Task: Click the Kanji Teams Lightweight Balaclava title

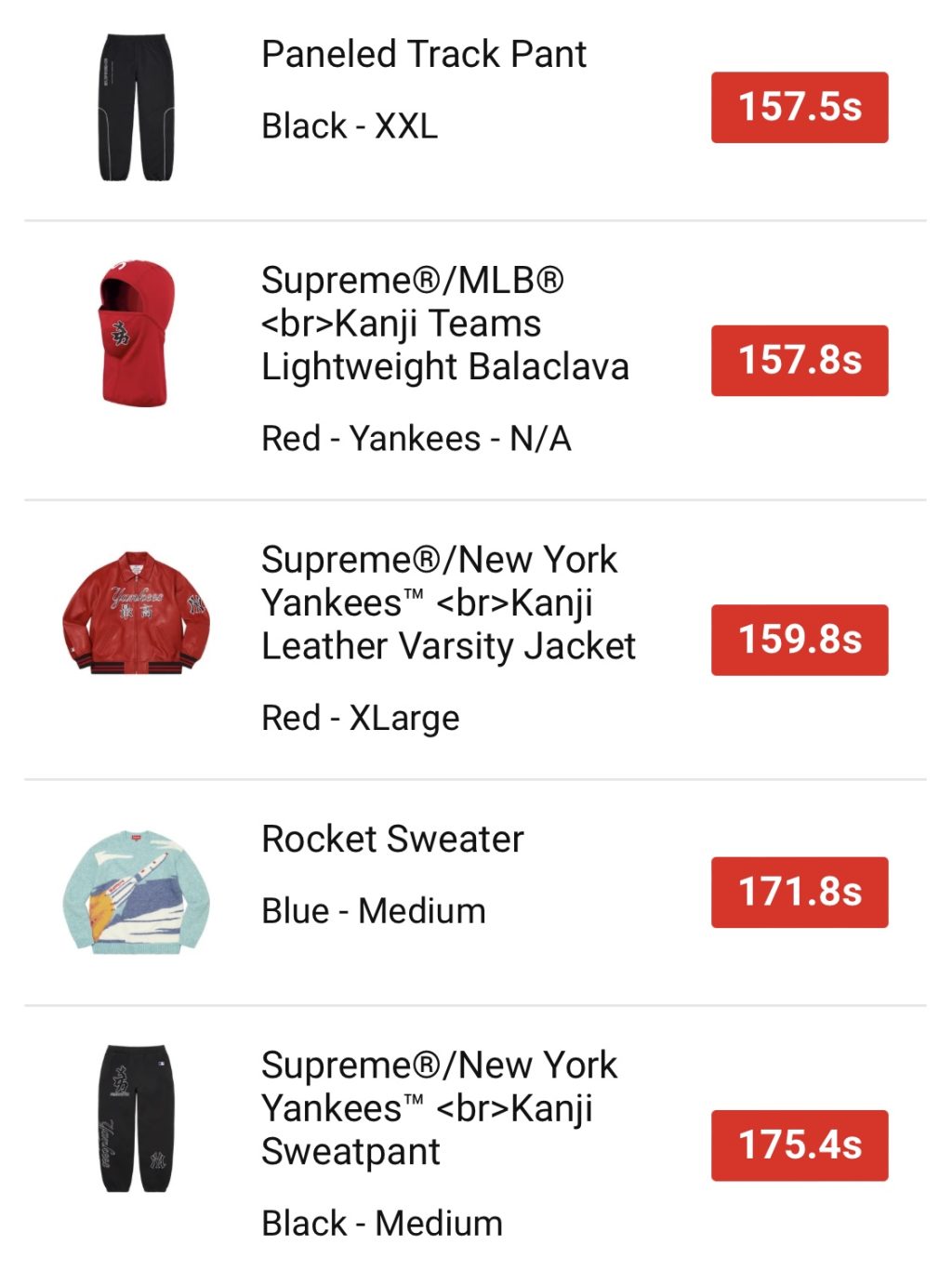Action: (446, 323)
